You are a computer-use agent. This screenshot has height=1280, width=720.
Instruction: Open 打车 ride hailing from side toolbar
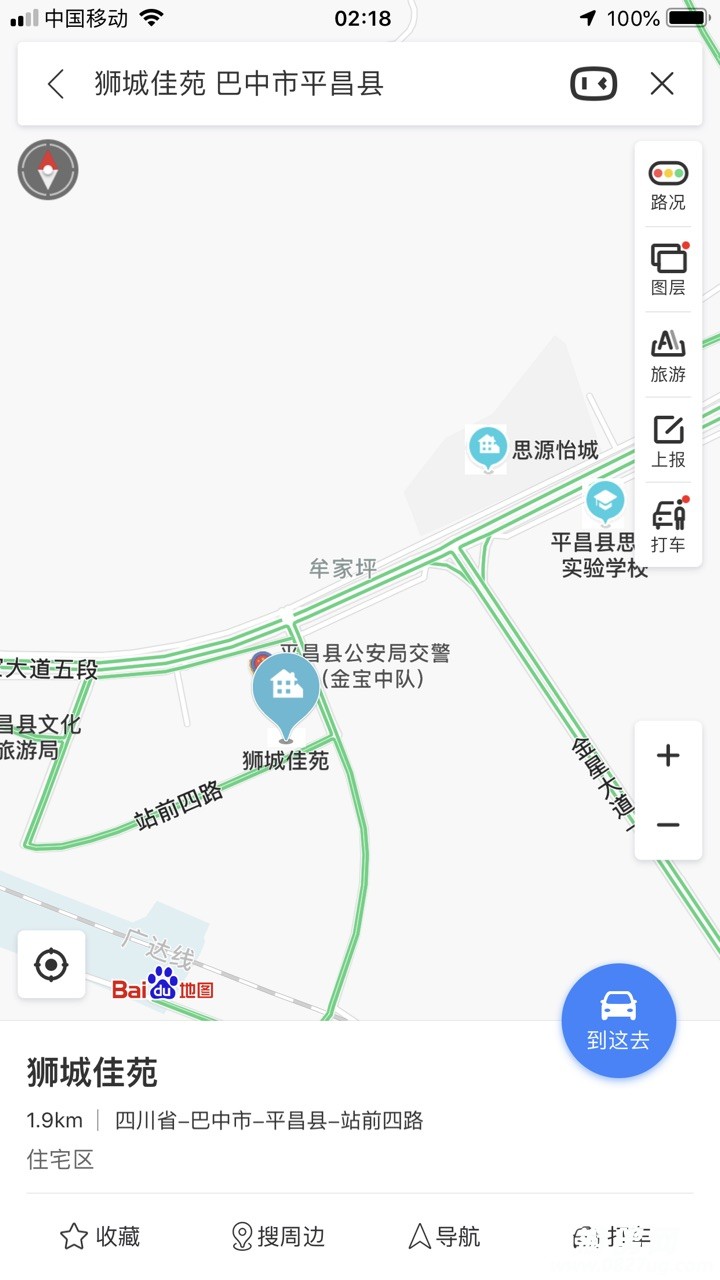pos(668,527)
